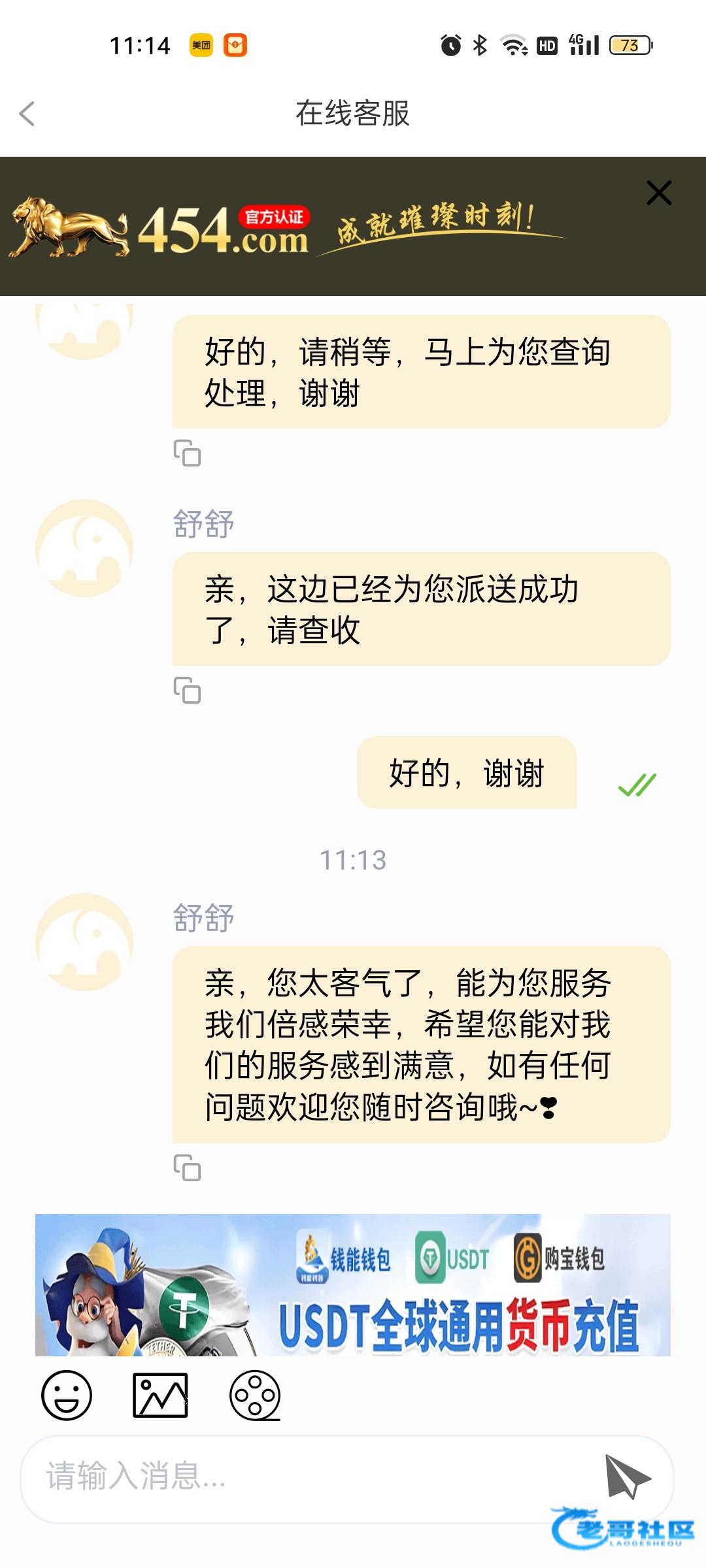Open the emoji picker
This screenshot has width=706, height=1568.
tap(67, 1395)
